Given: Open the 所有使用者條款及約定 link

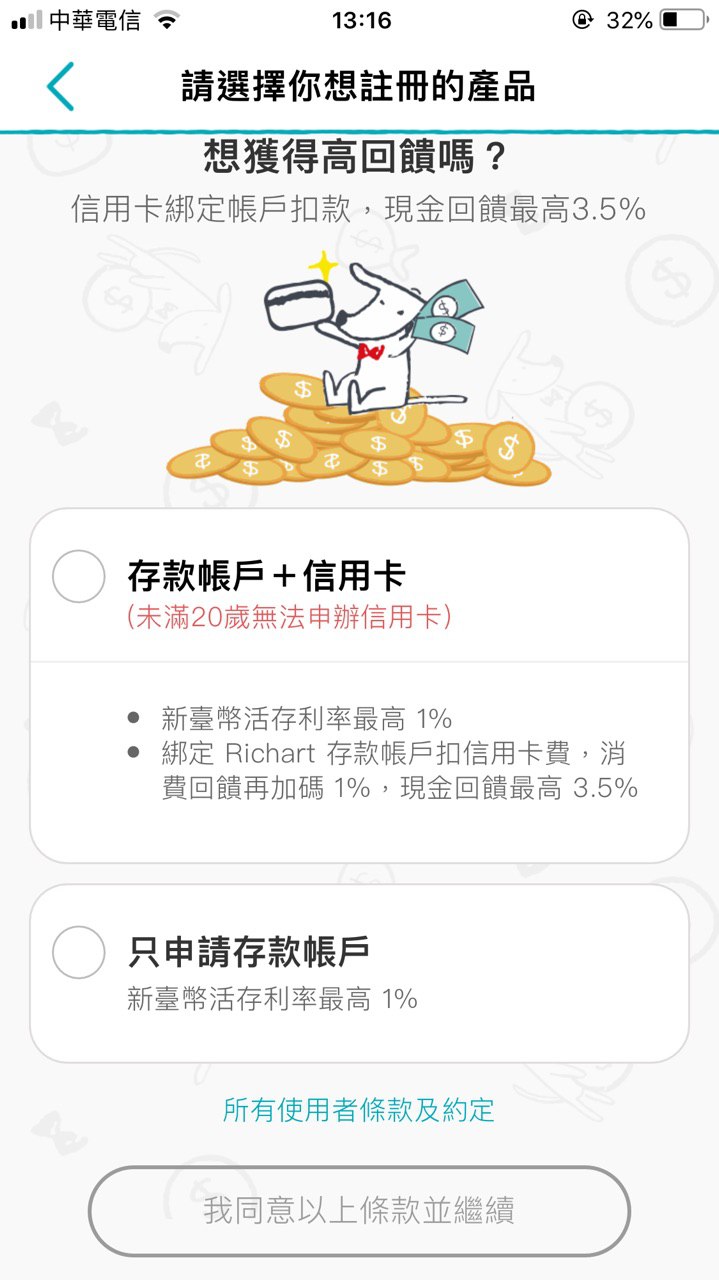Looking at the screenshot, I should point(359,1109).
